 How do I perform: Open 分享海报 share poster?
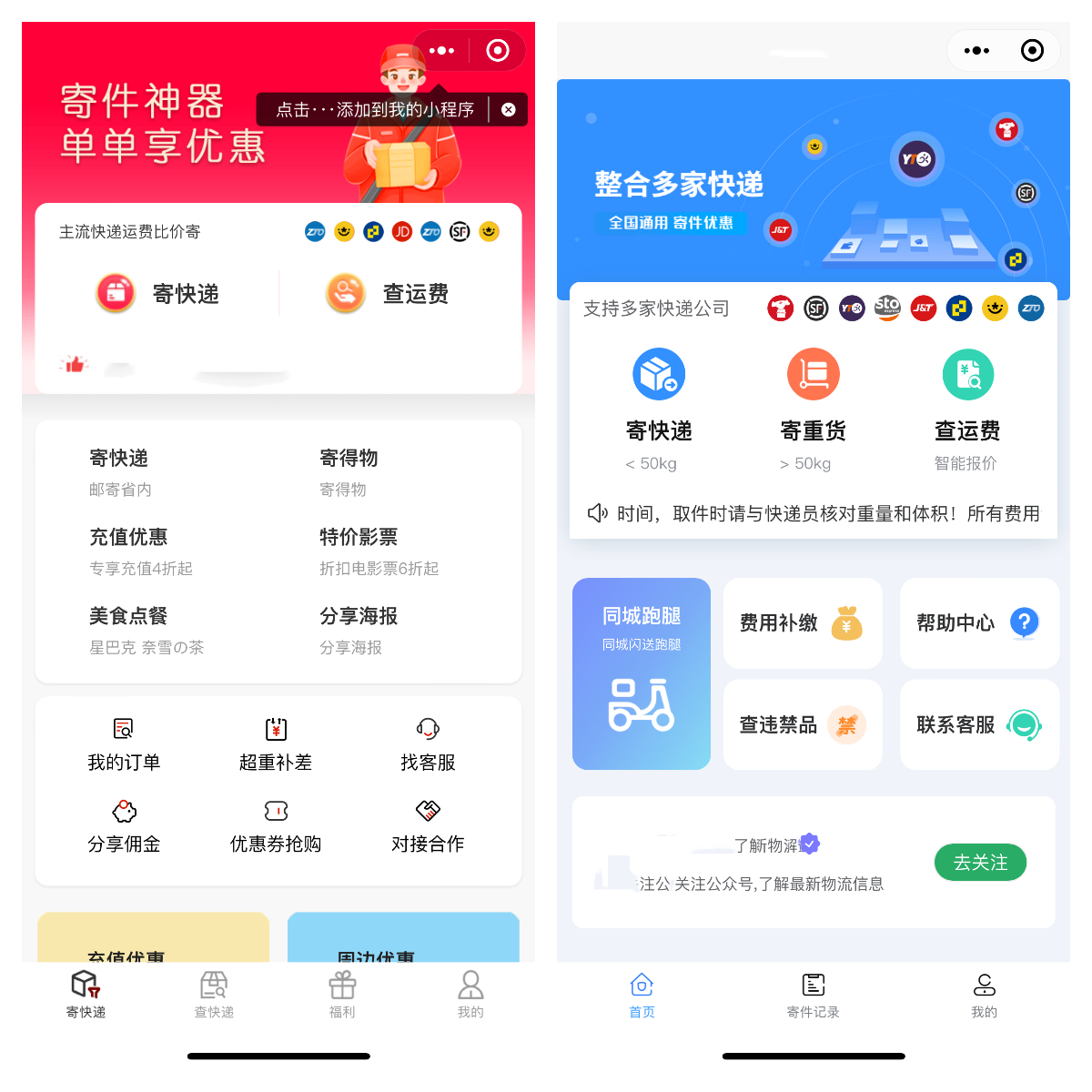(359, 630)
